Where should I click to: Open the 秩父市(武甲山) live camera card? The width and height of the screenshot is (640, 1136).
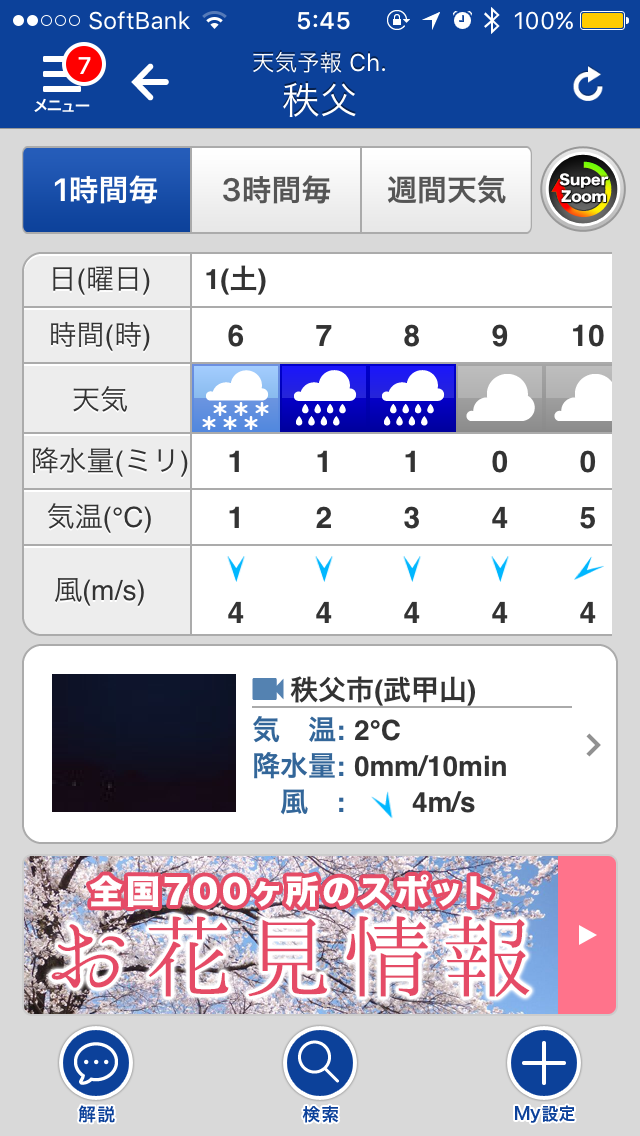click(320, 743)
